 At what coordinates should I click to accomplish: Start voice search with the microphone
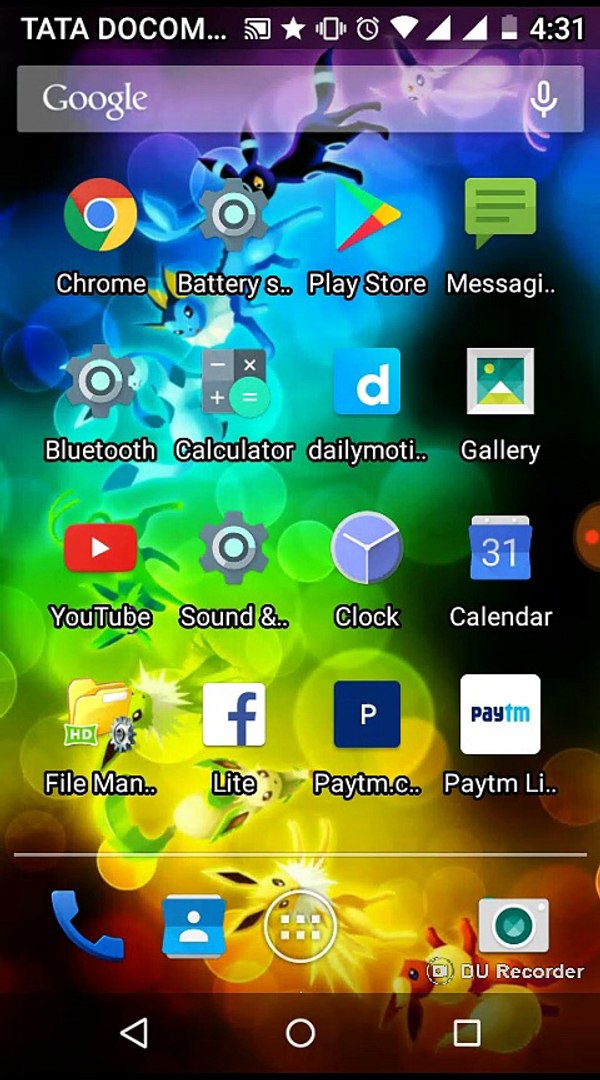pos(543,99)
